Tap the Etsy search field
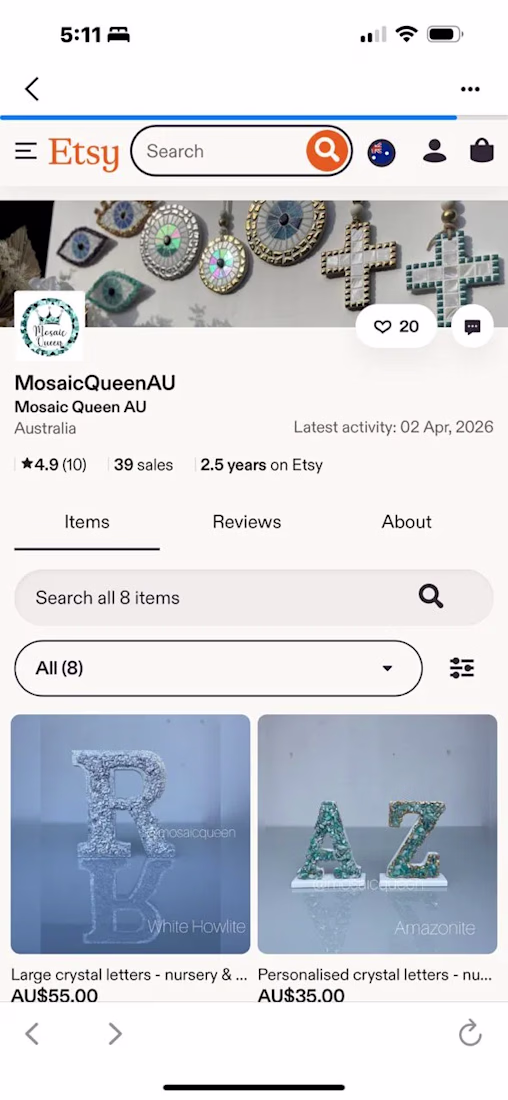The image size is (508, 1100). point(219,151)
